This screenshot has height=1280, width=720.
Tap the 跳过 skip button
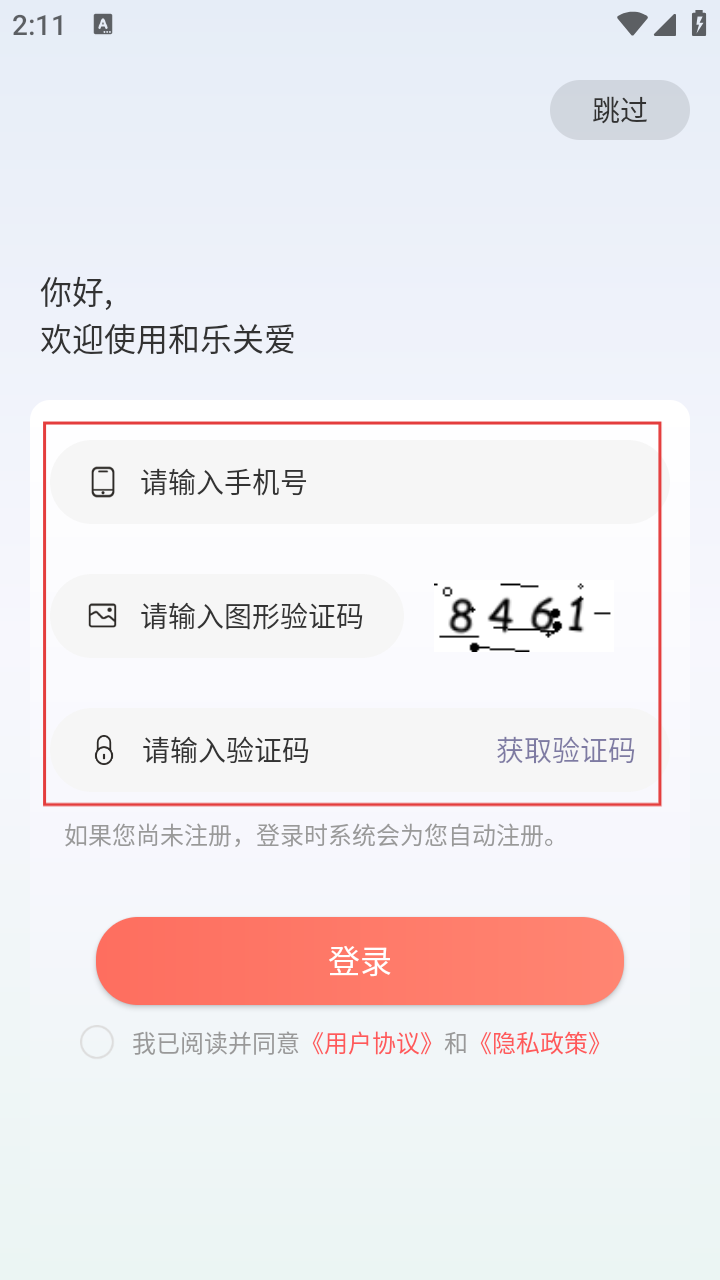click(x=619, y=110)
